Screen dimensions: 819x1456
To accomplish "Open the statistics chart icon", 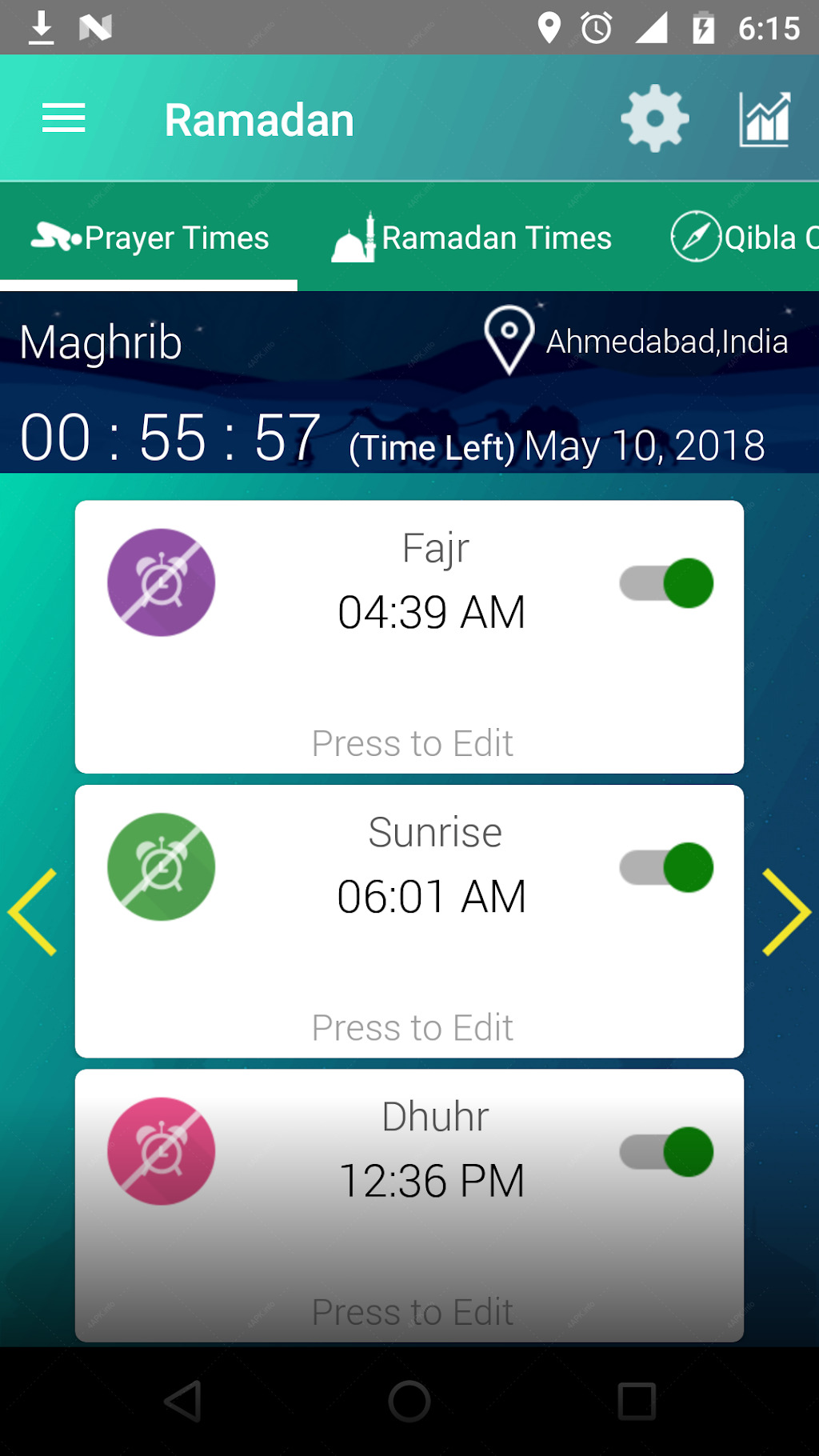I will pyautogui.click(x=765, y=119).
